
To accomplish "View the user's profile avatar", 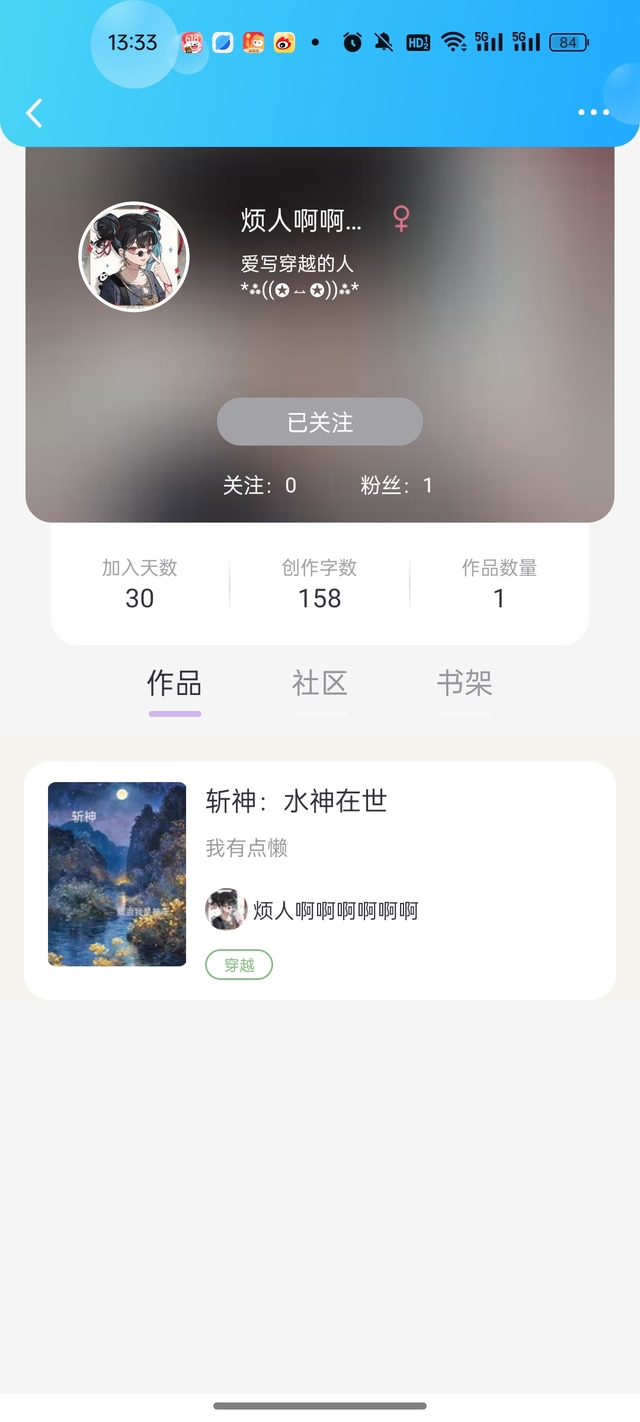I will tap(134, 257).
